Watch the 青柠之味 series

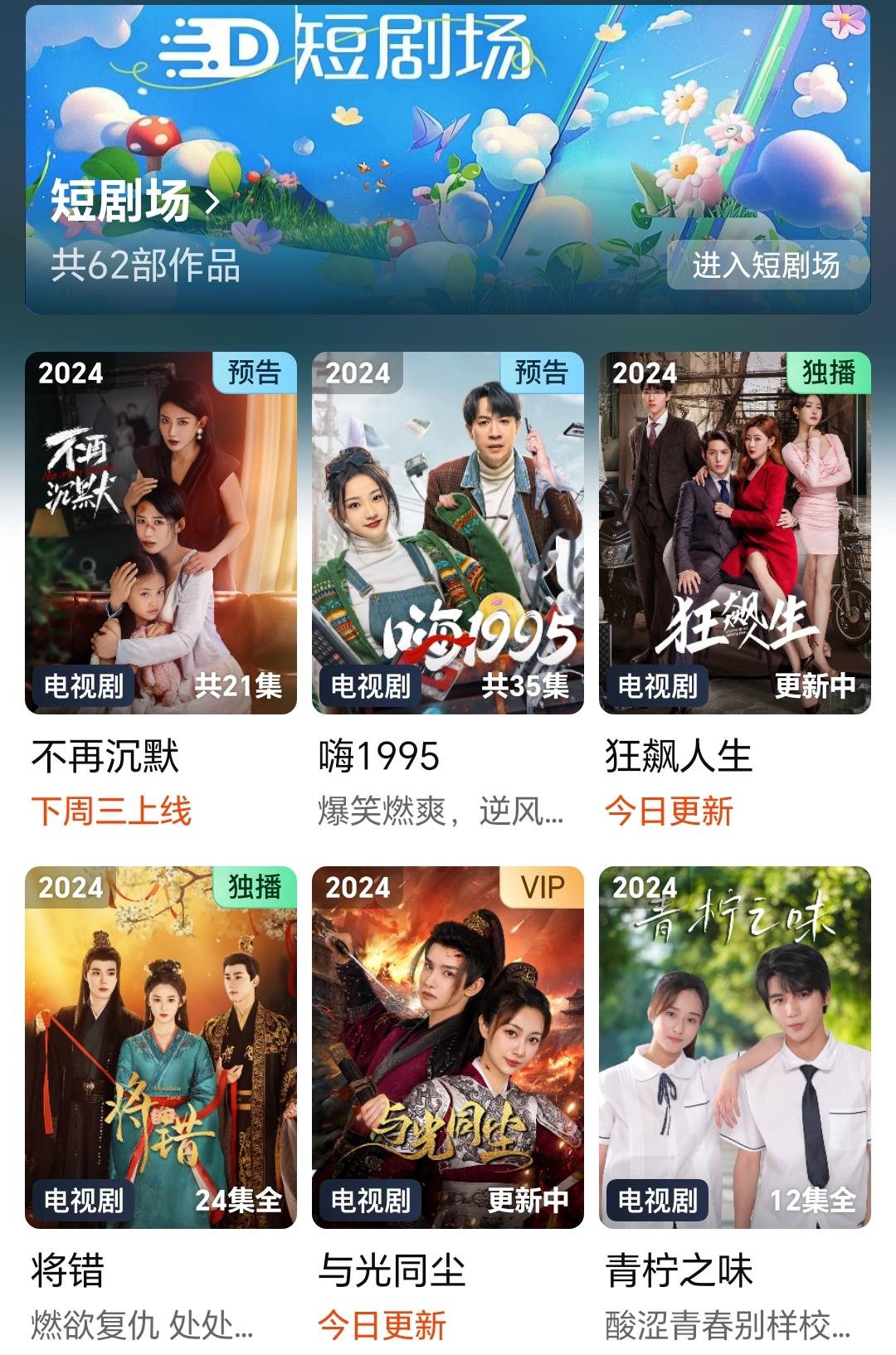click(x=735, y=1047)
